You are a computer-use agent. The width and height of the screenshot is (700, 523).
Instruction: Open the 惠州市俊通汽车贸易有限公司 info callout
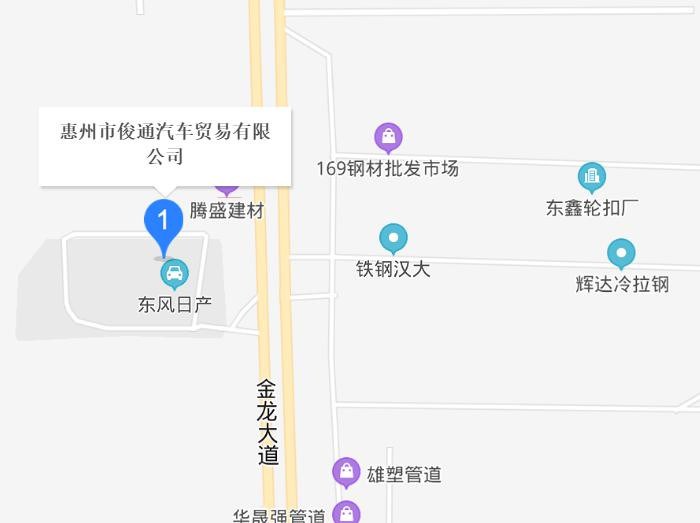tap(165, 145)
